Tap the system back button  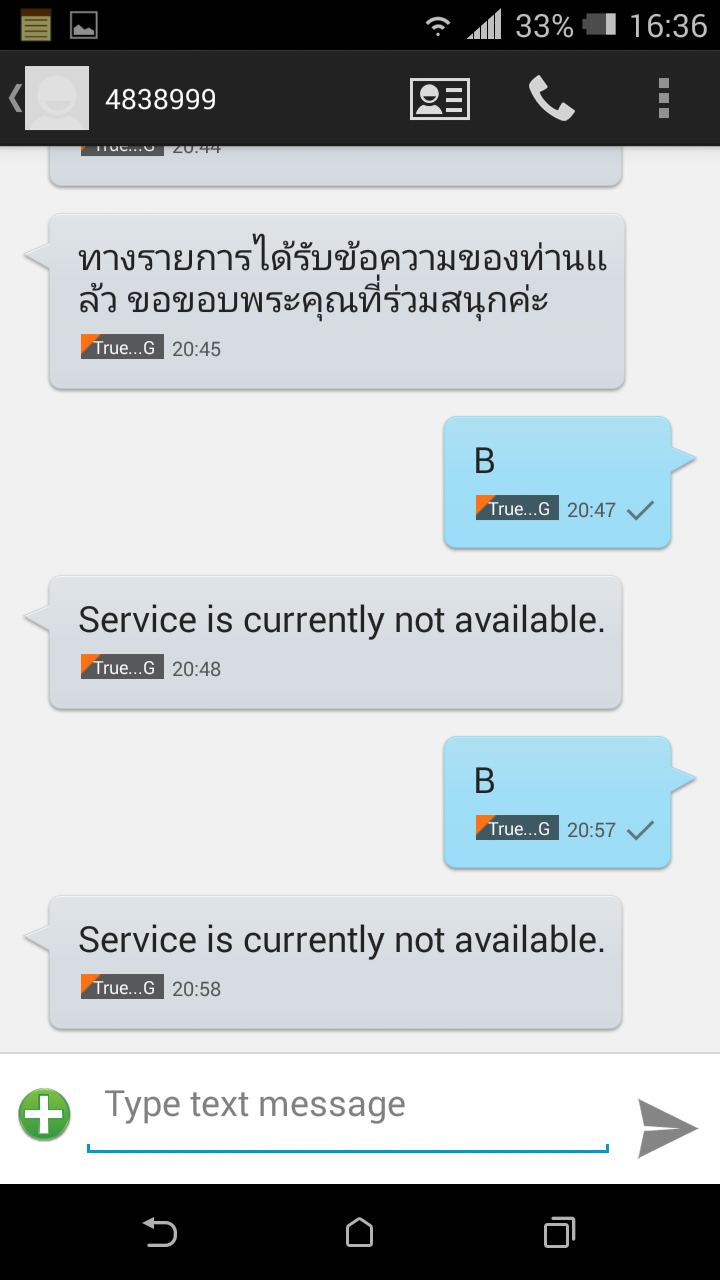pos(160,1232)
